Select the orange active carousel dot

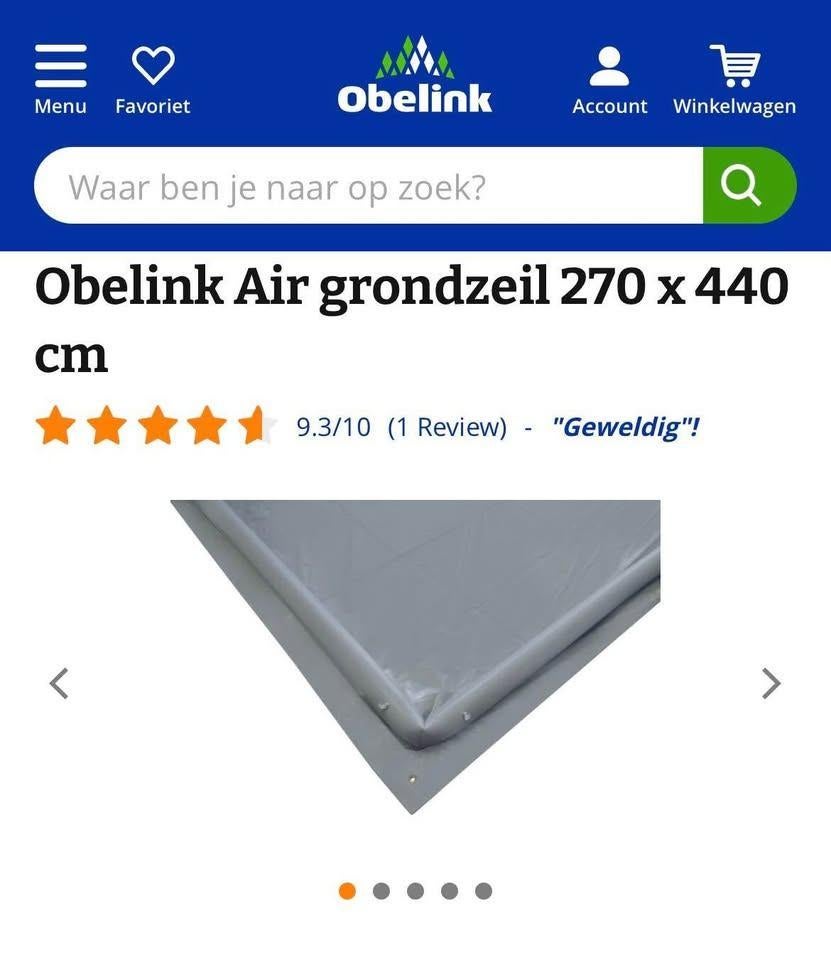point(347,889)
